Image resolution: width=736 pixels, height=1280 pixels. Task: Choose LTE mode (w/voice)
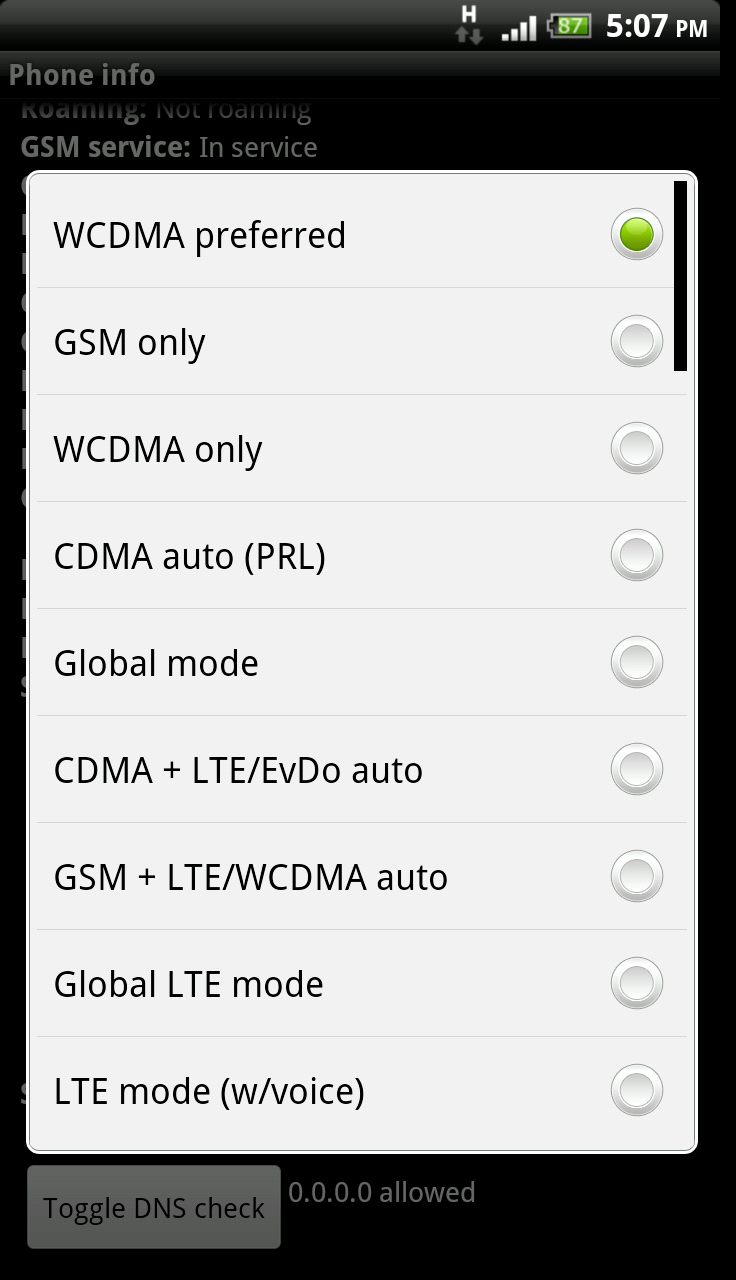point(360,1091)
